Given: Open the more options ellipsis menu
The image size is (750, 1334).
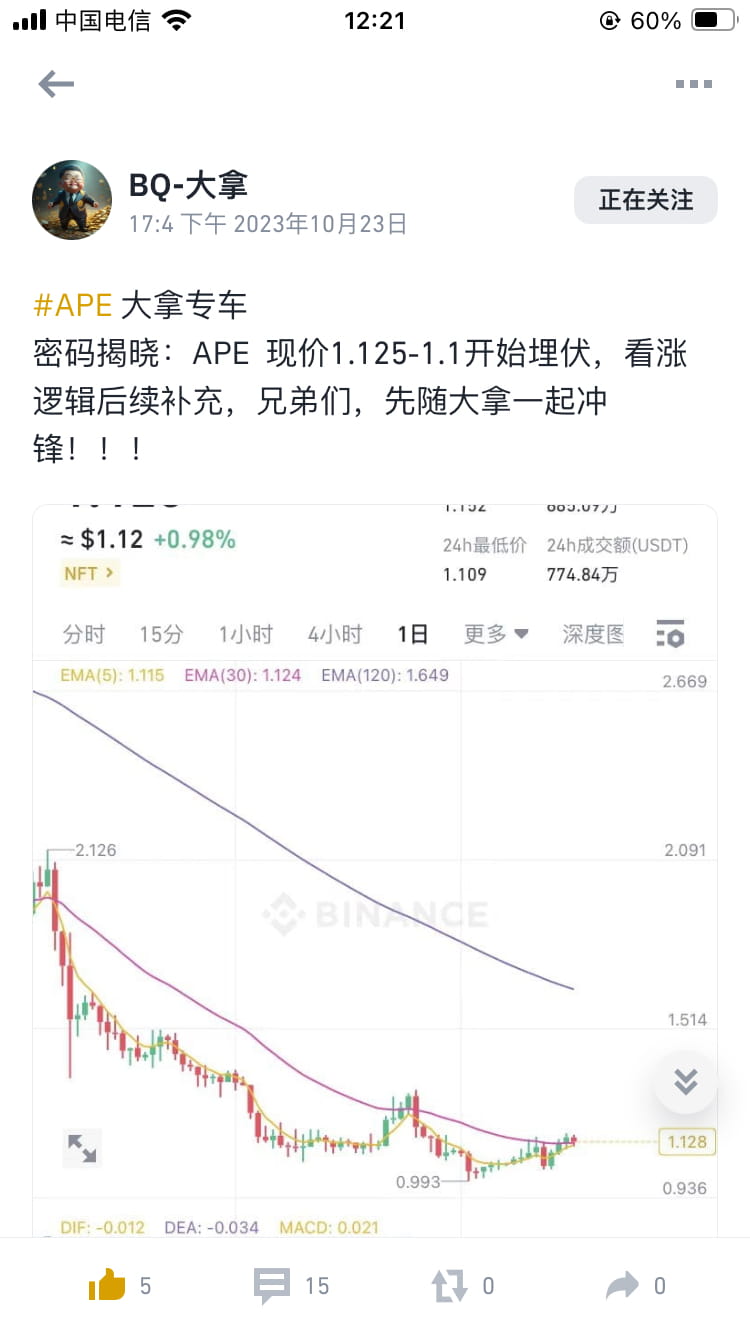Looking at the screenshot, I should [x=693, y=84].
